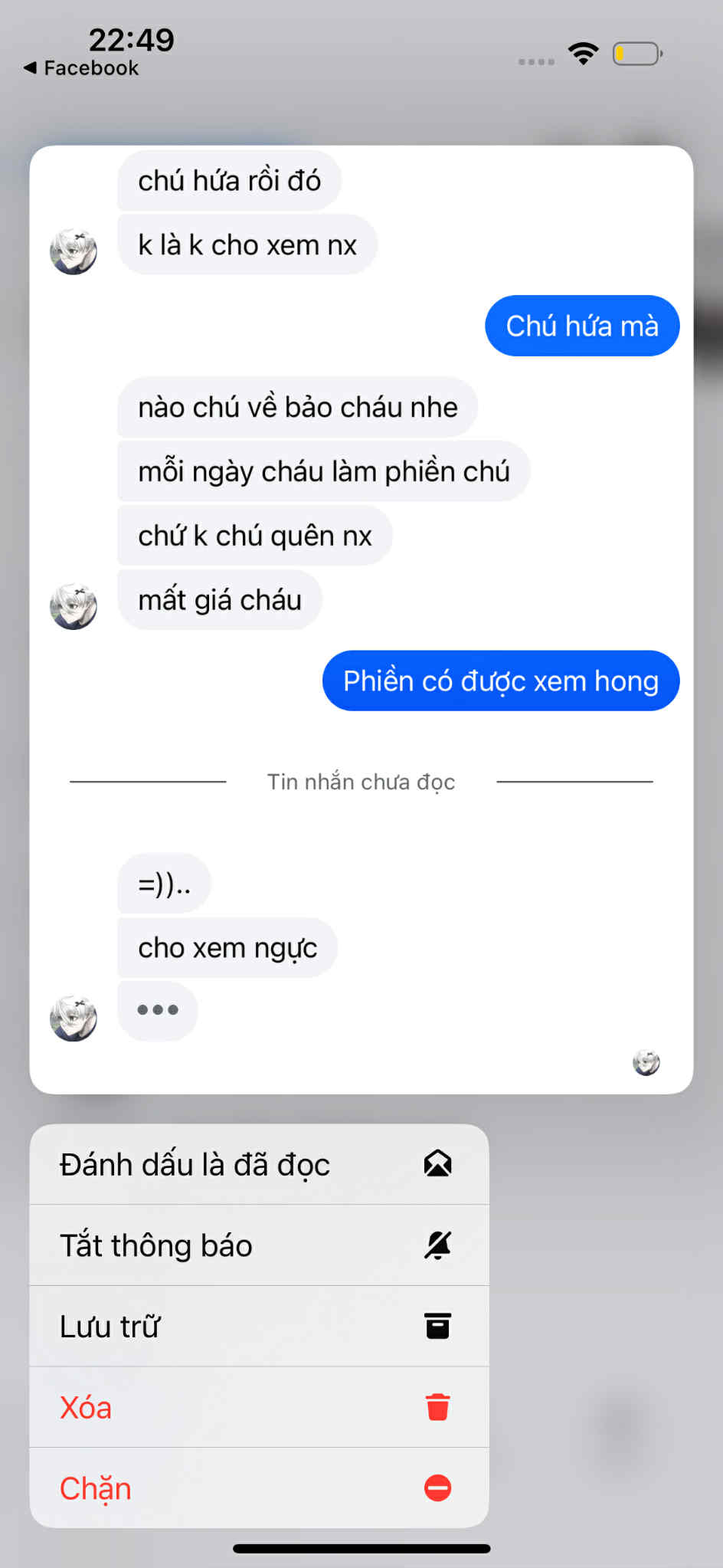Block this contact via Chặn
Viewport: 723px width, 1568px height.
coord(259,1488)
